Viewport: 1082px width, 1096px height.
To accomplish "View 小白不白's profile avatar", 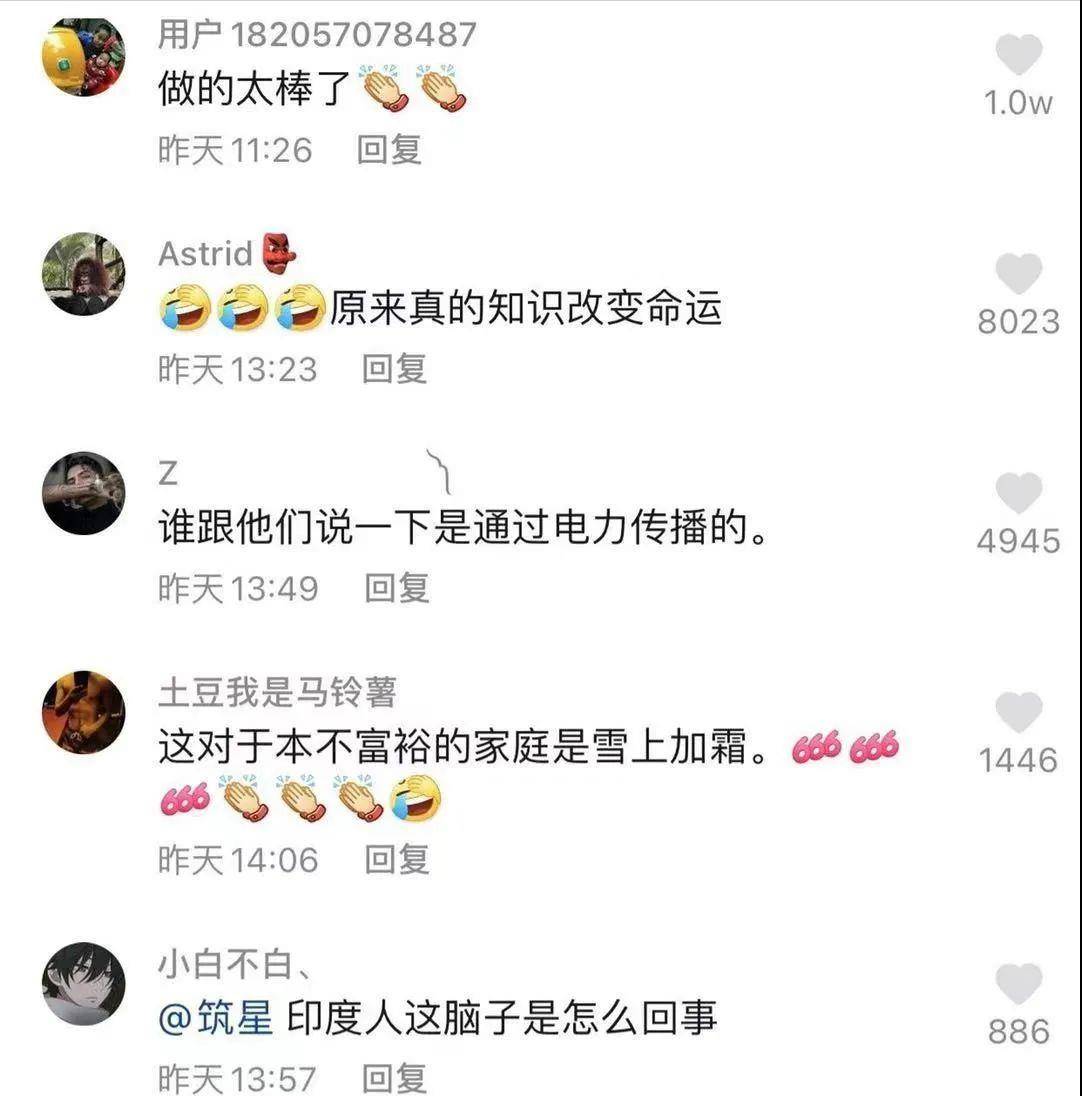I will pos(84,983).
